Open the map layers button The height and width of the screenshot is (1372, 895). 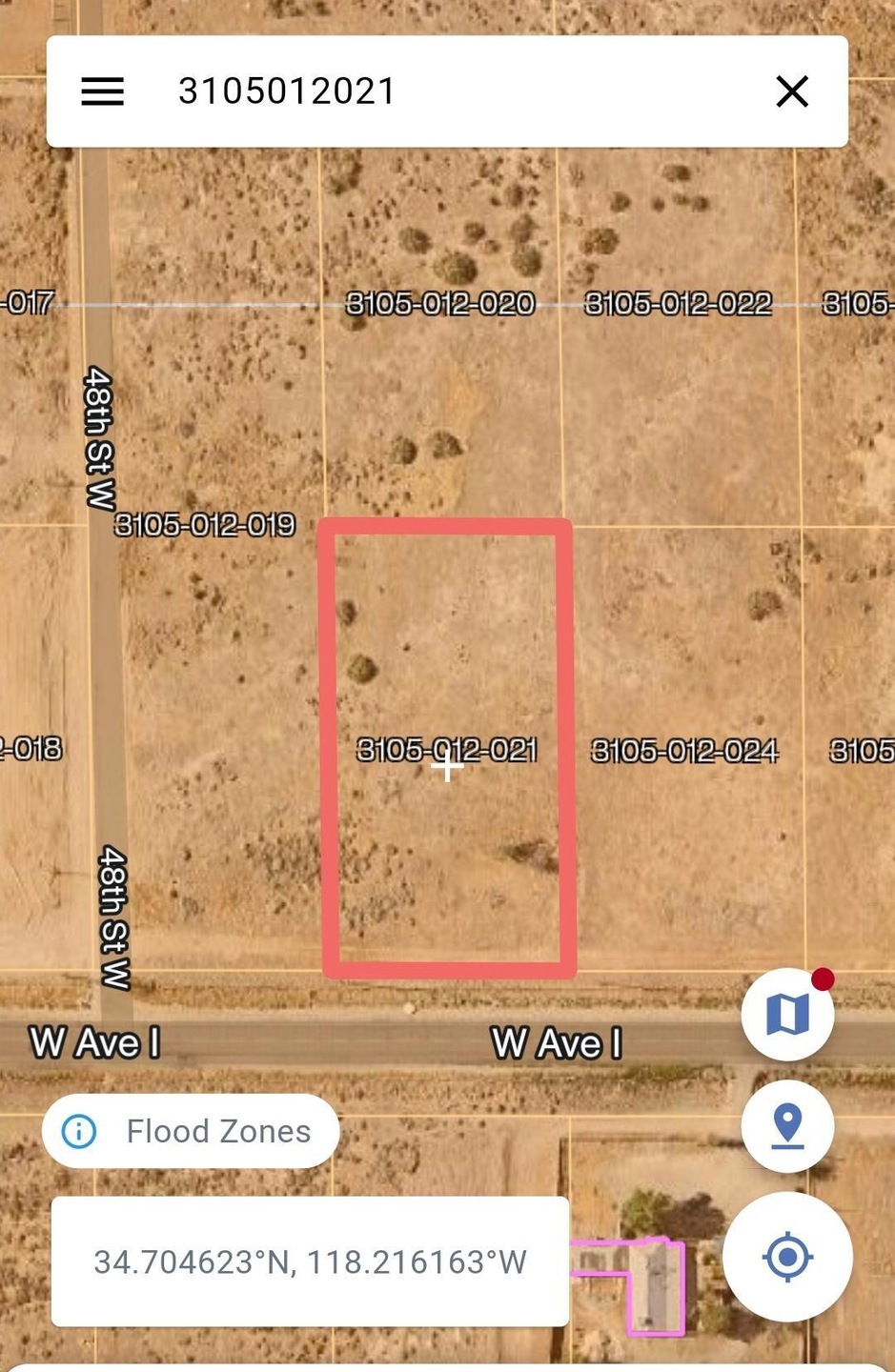click(787, 1014)
